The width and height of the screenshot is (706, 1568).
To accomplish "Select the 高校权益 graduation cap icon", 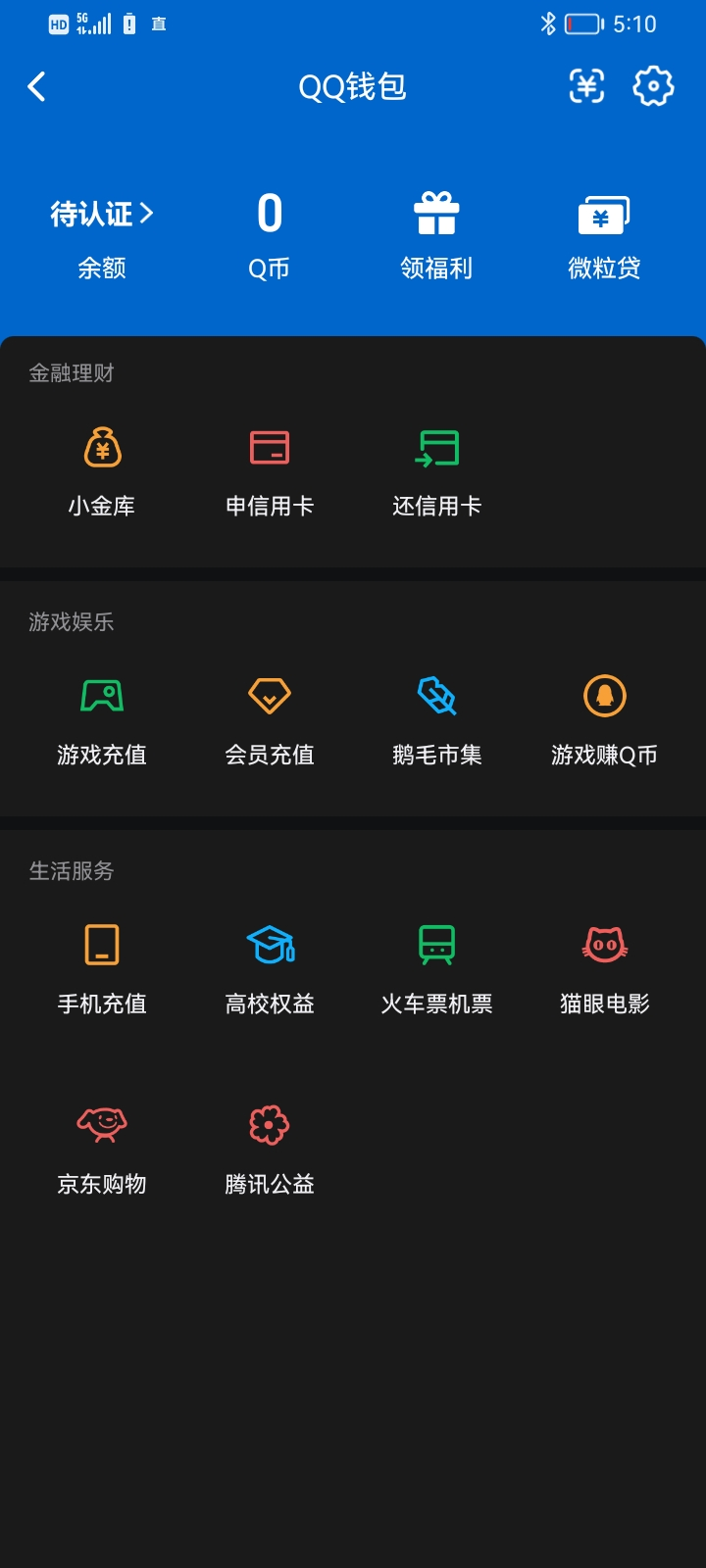I will point(269,944).
